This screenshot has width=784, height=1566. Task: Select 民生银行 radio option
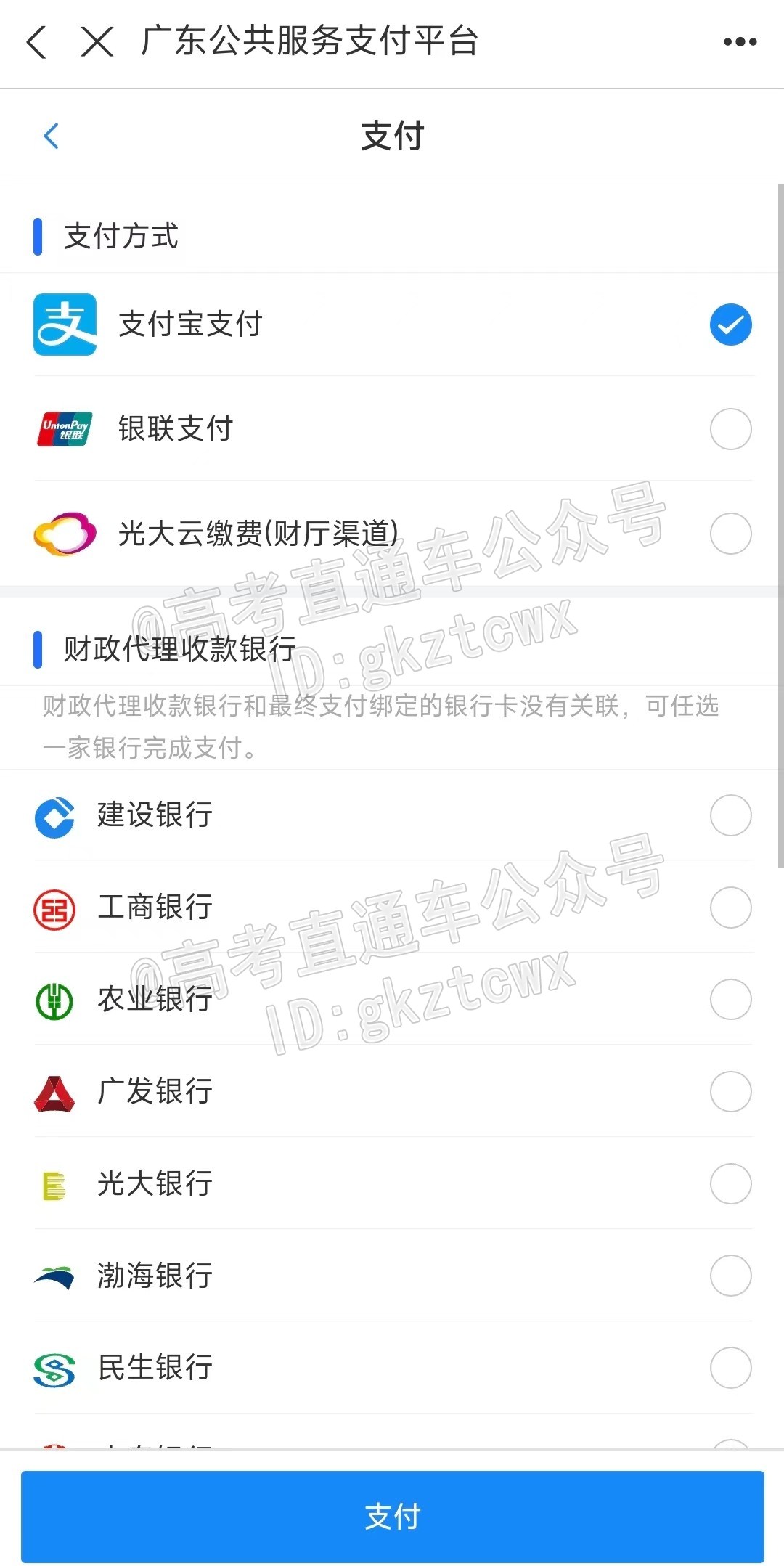click(x=730, y=1368)
